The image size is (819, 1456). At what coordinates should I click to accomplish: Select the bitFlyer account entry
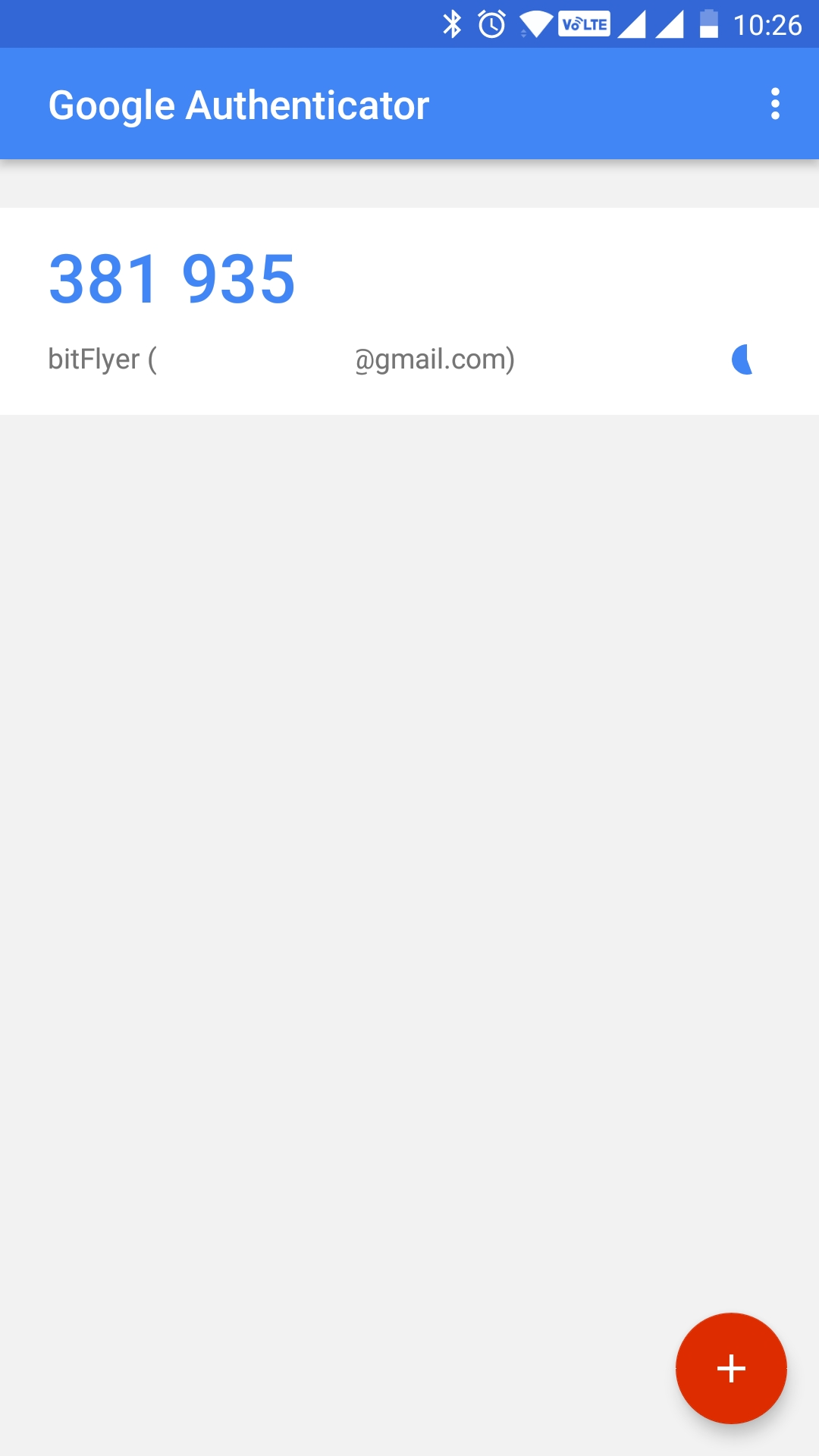pos(409,311)
